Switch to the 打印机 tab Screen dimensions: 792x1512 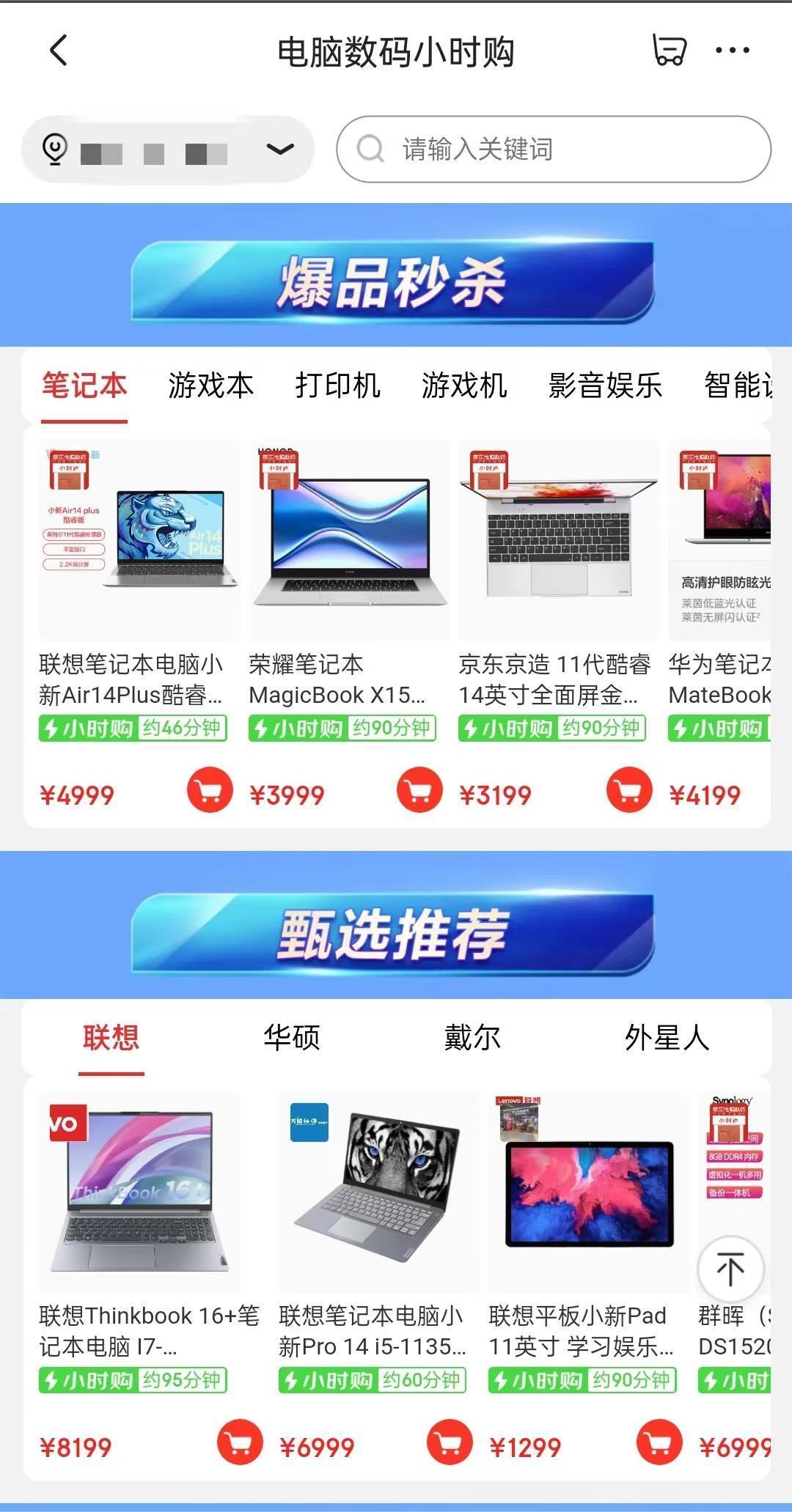[x=337, y=386]
